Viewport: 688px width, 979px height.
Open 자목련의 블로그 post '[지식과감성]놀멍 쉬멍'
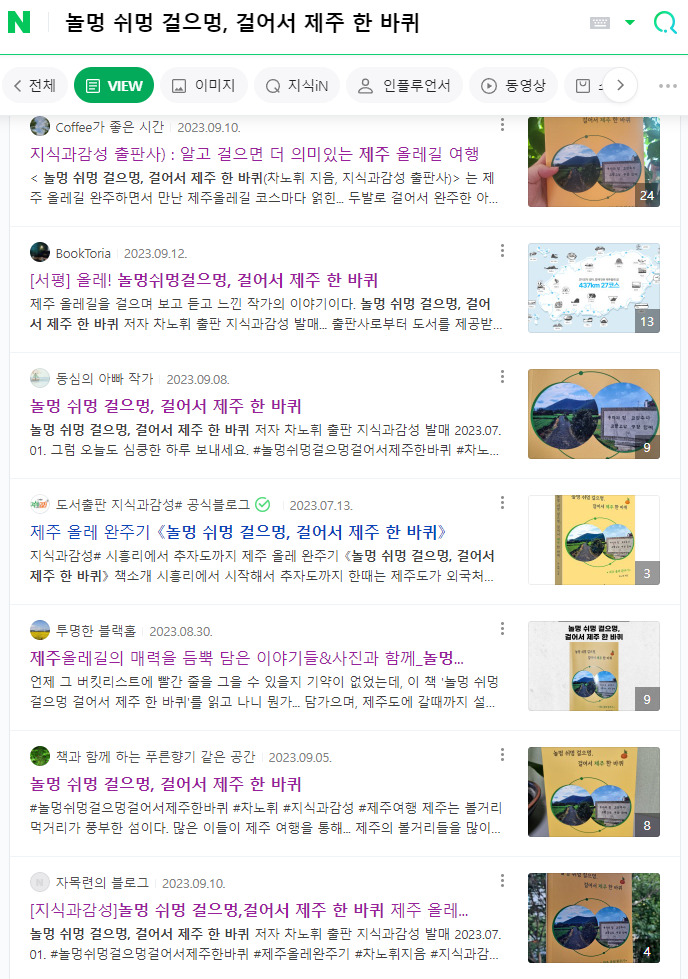(249, 911)
